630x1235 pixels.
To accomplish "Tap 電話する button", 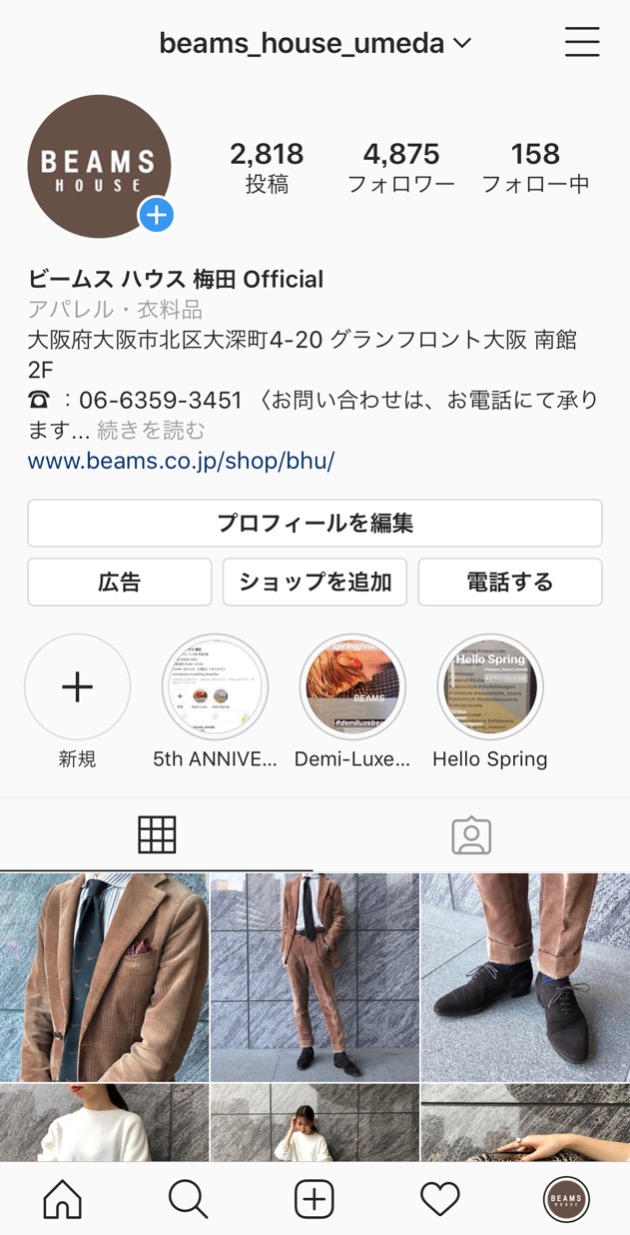I will pyautogui.click(x=510, y=582).
